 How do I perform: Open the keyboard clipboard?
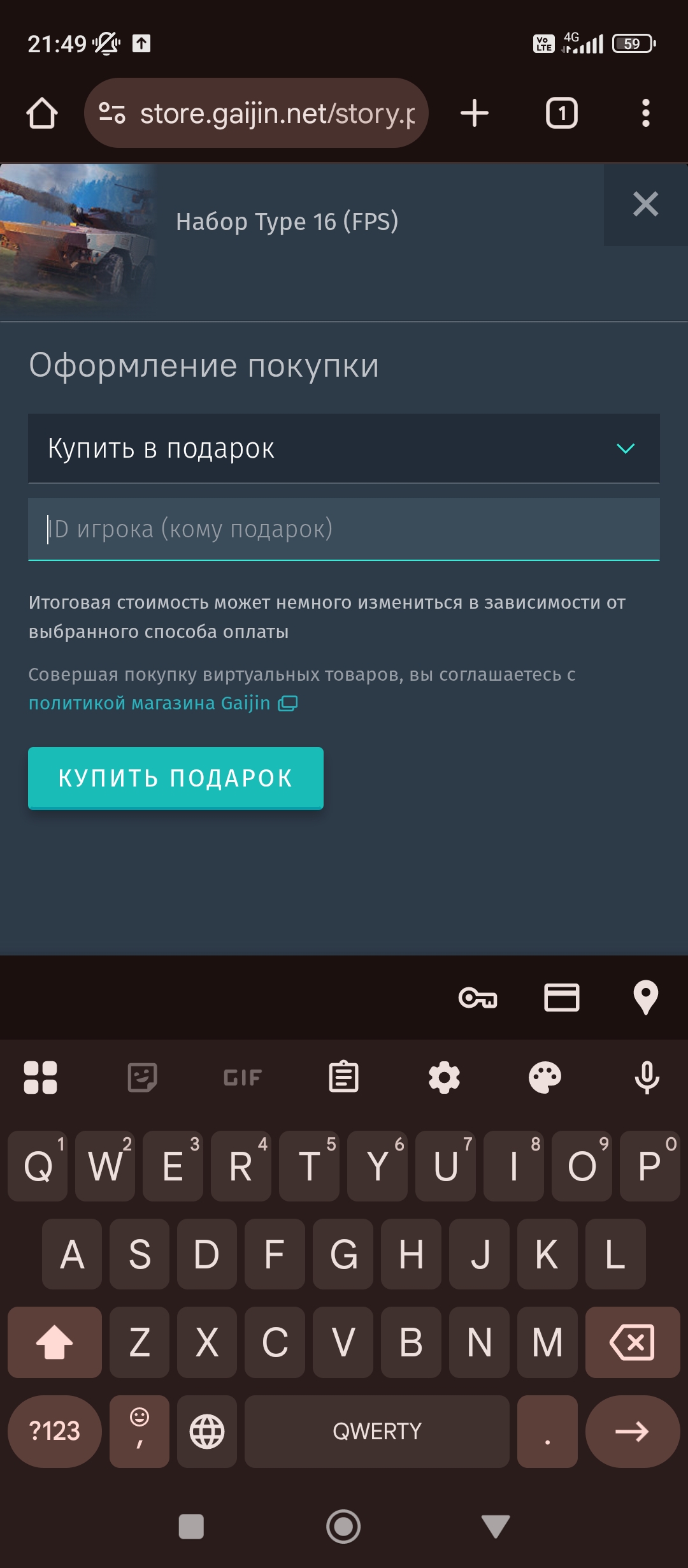pyautogui.click(x=344, y=1077)
